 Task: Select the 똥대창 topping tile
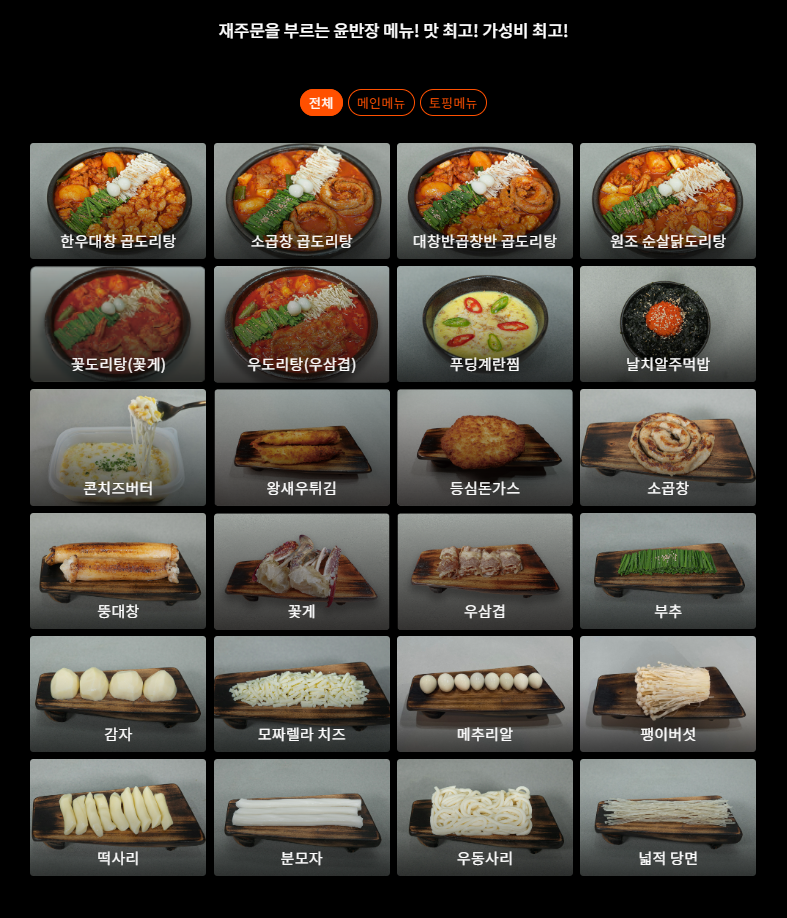pos(118,570)
